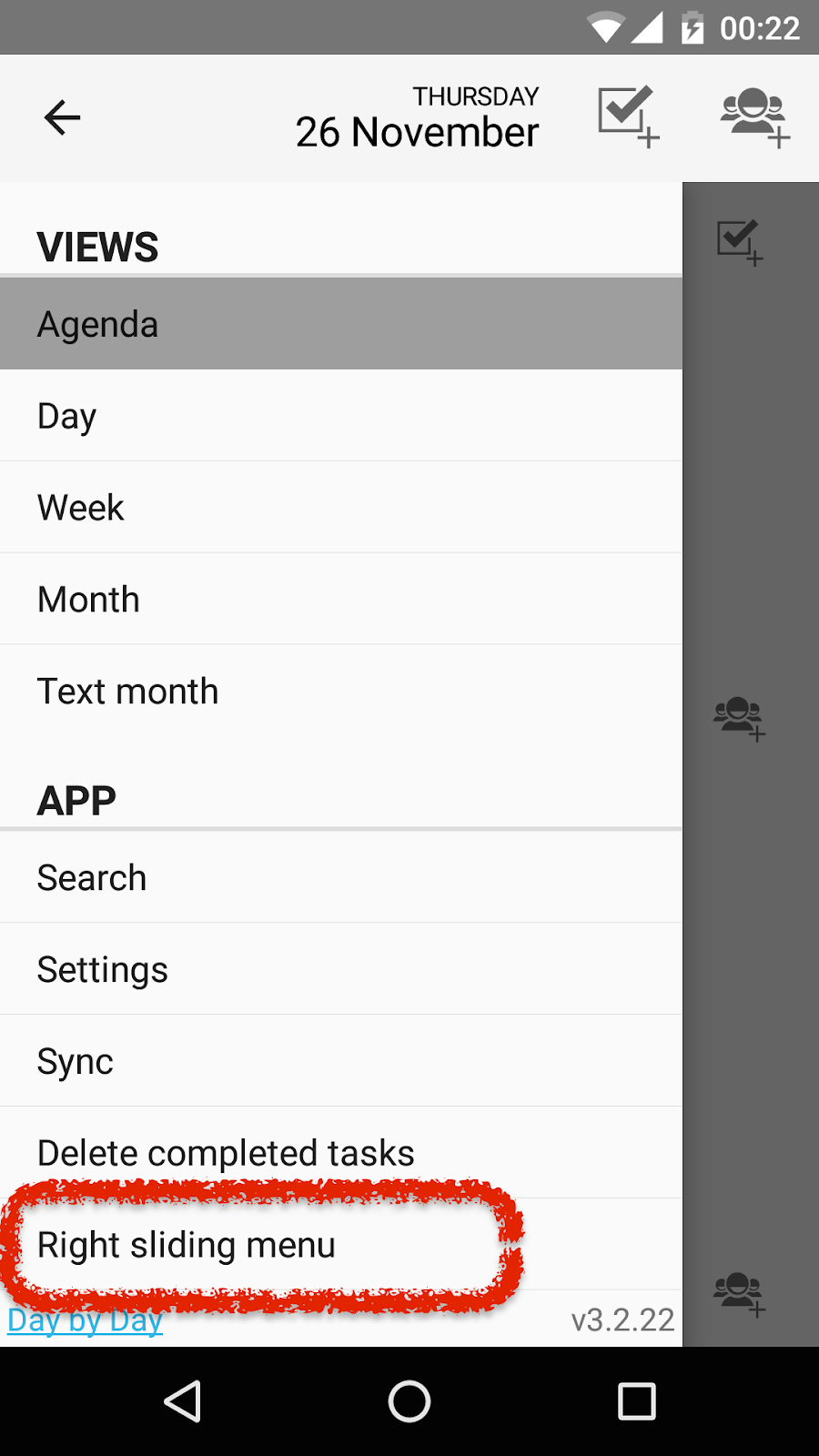The width and height of the screenshot is (819, 1456).
Task: Open the Month view
Action: click(341, 600)
